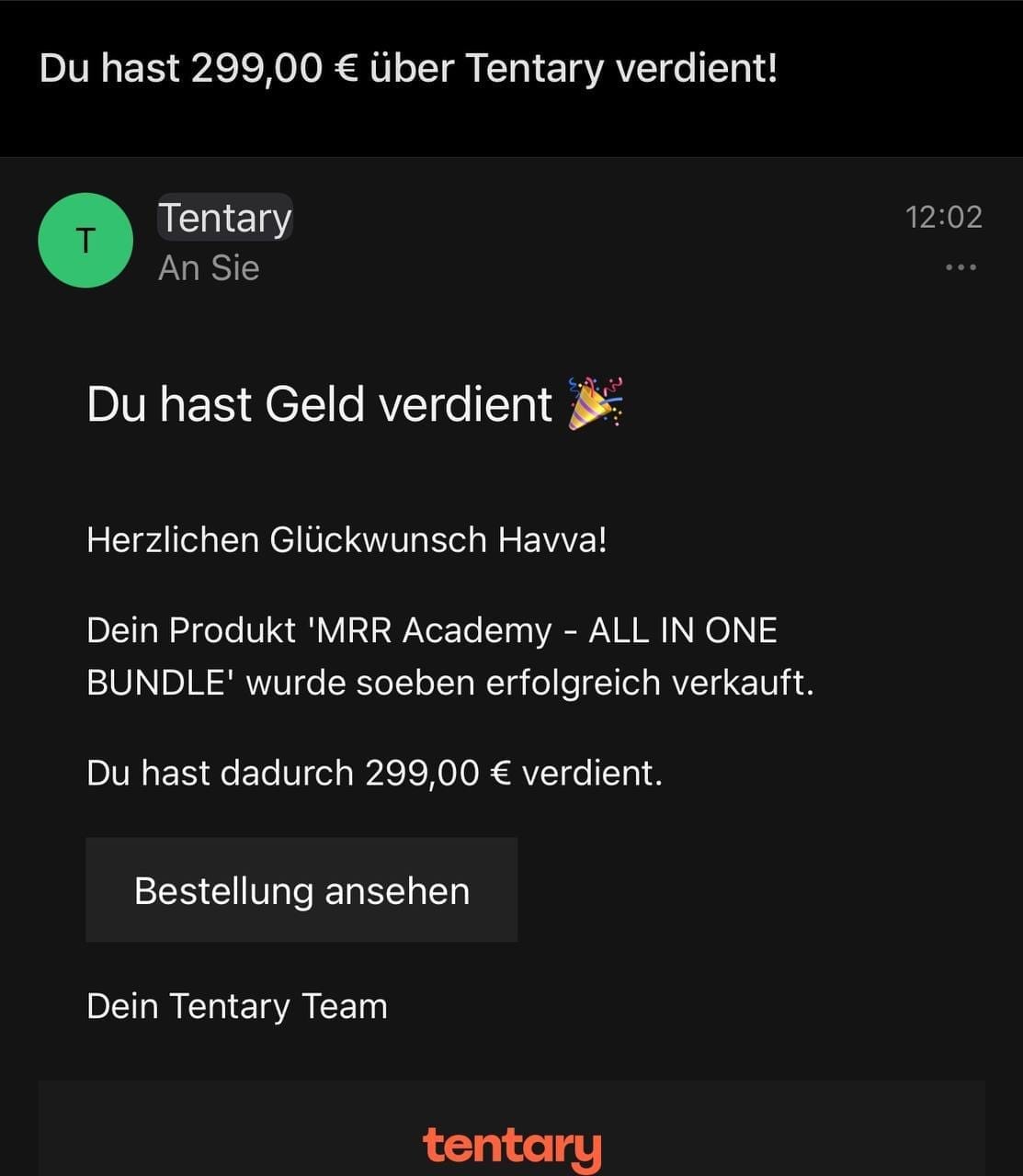Open the Tentary sender name details
The image size is (1023, 1176).
tap(225, 218)
